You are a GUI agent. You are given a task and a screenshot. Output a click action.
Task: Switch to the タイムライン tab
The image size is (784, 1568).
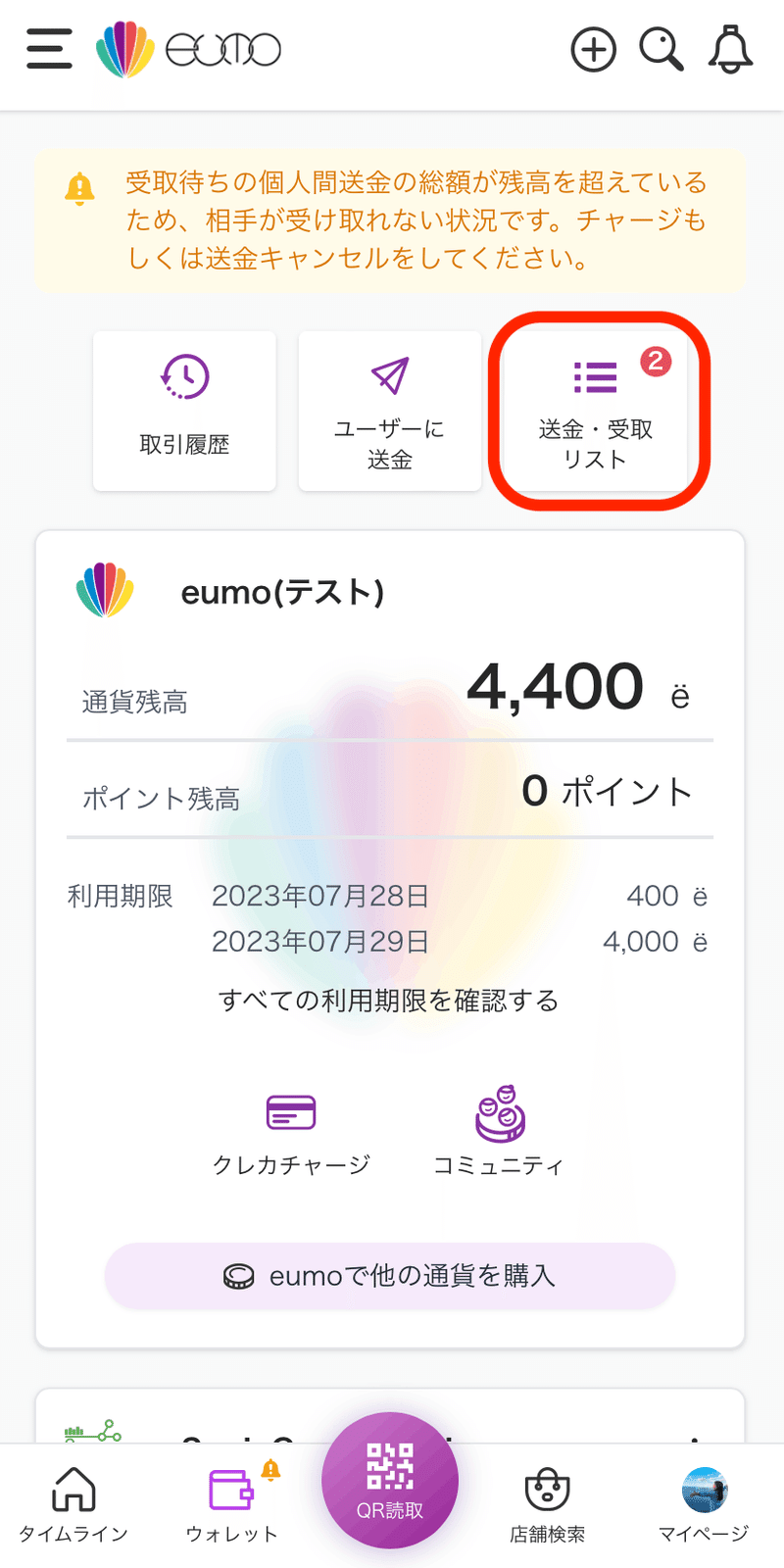pyautogui.click(x=73, y=1506)
